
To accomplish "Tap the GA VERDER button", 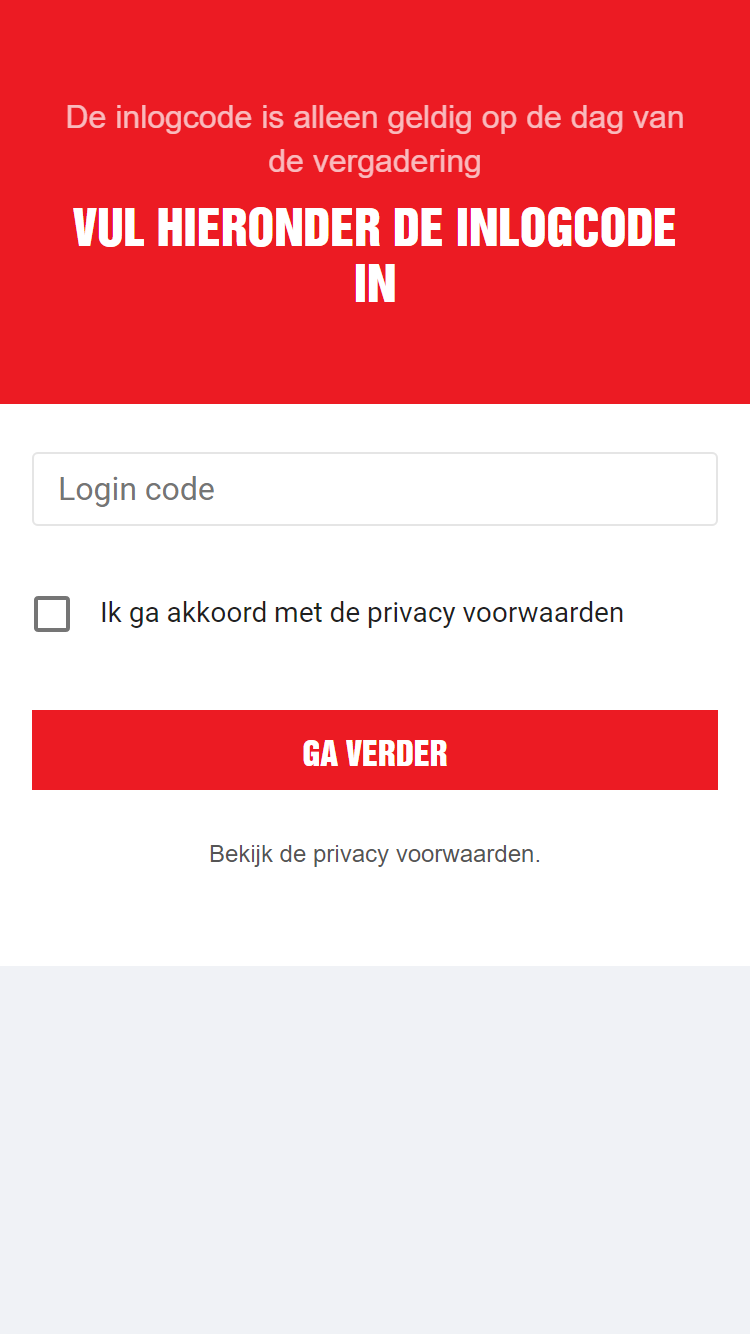I will click(374, 750).
